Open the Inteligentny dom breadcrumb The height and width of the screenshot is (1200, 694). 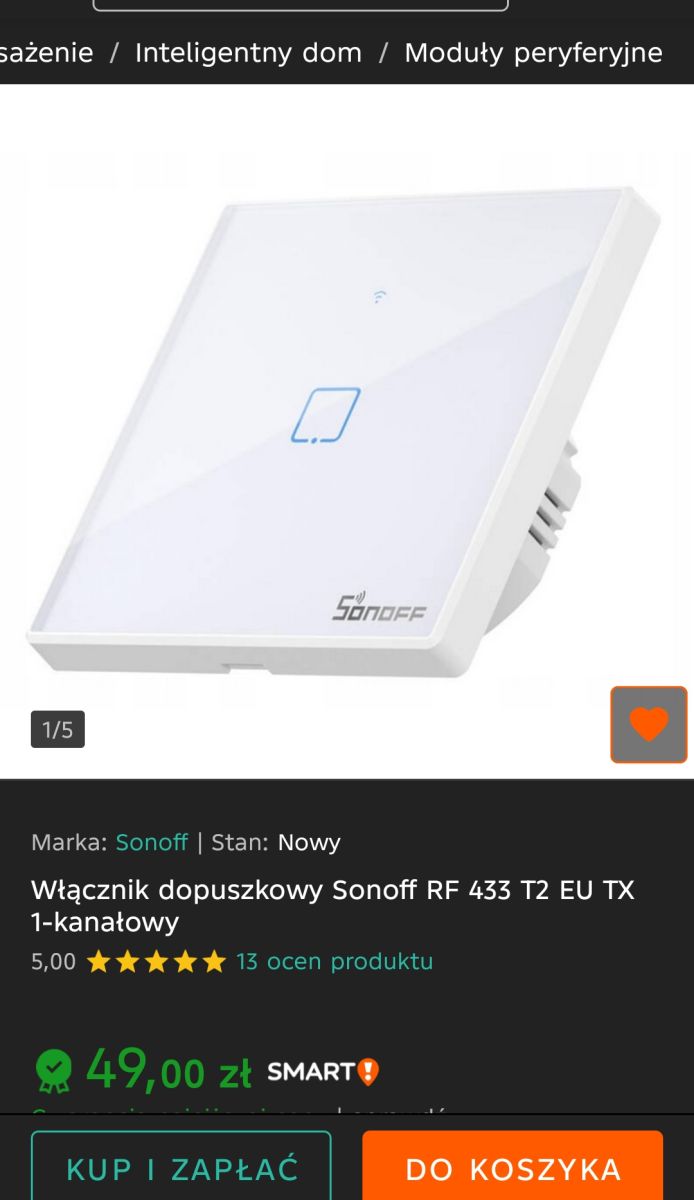[248, 53]
